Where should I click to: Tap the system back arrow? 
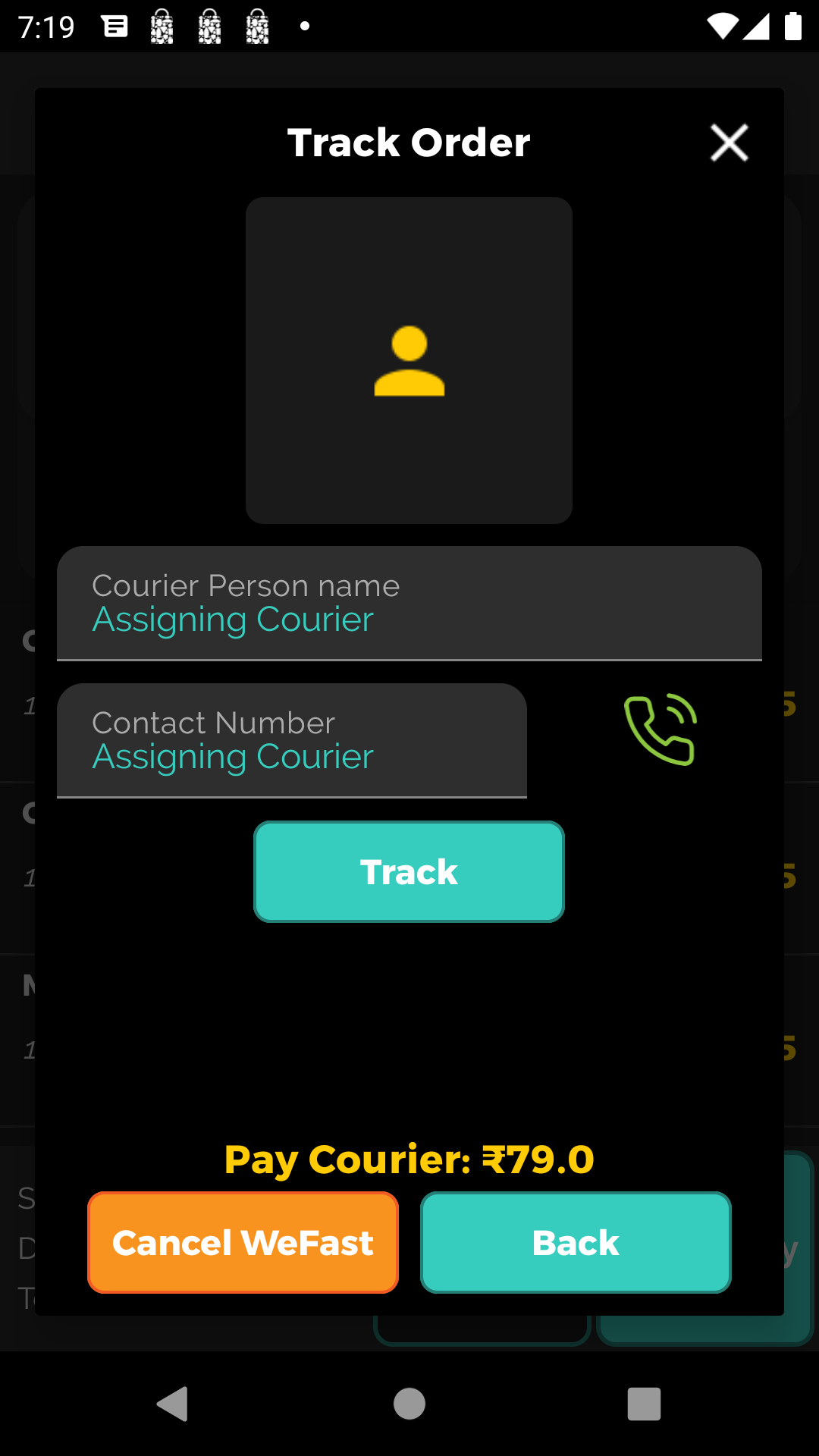(x=173, y=1404)
